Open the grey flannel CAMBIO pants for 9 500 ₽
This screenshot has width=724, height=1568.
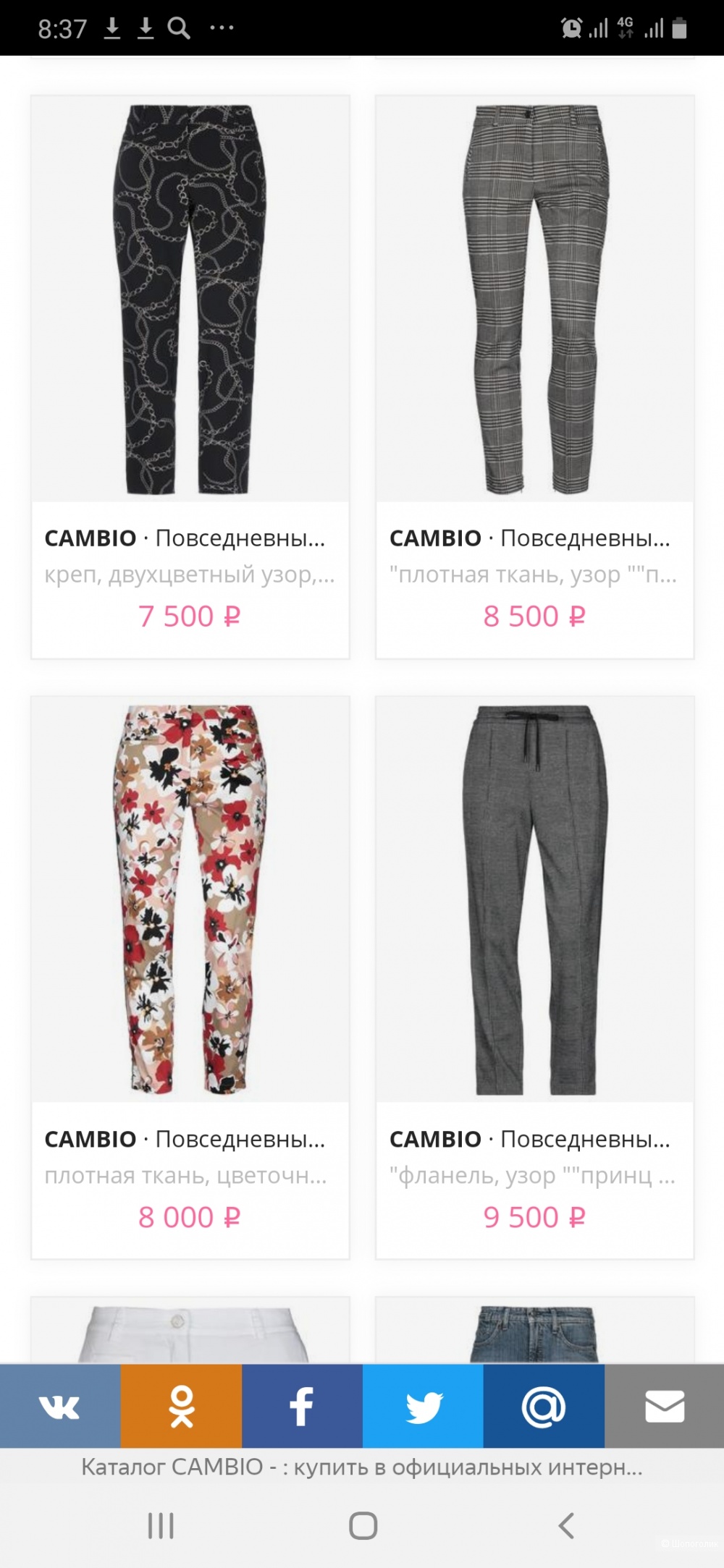534,901
